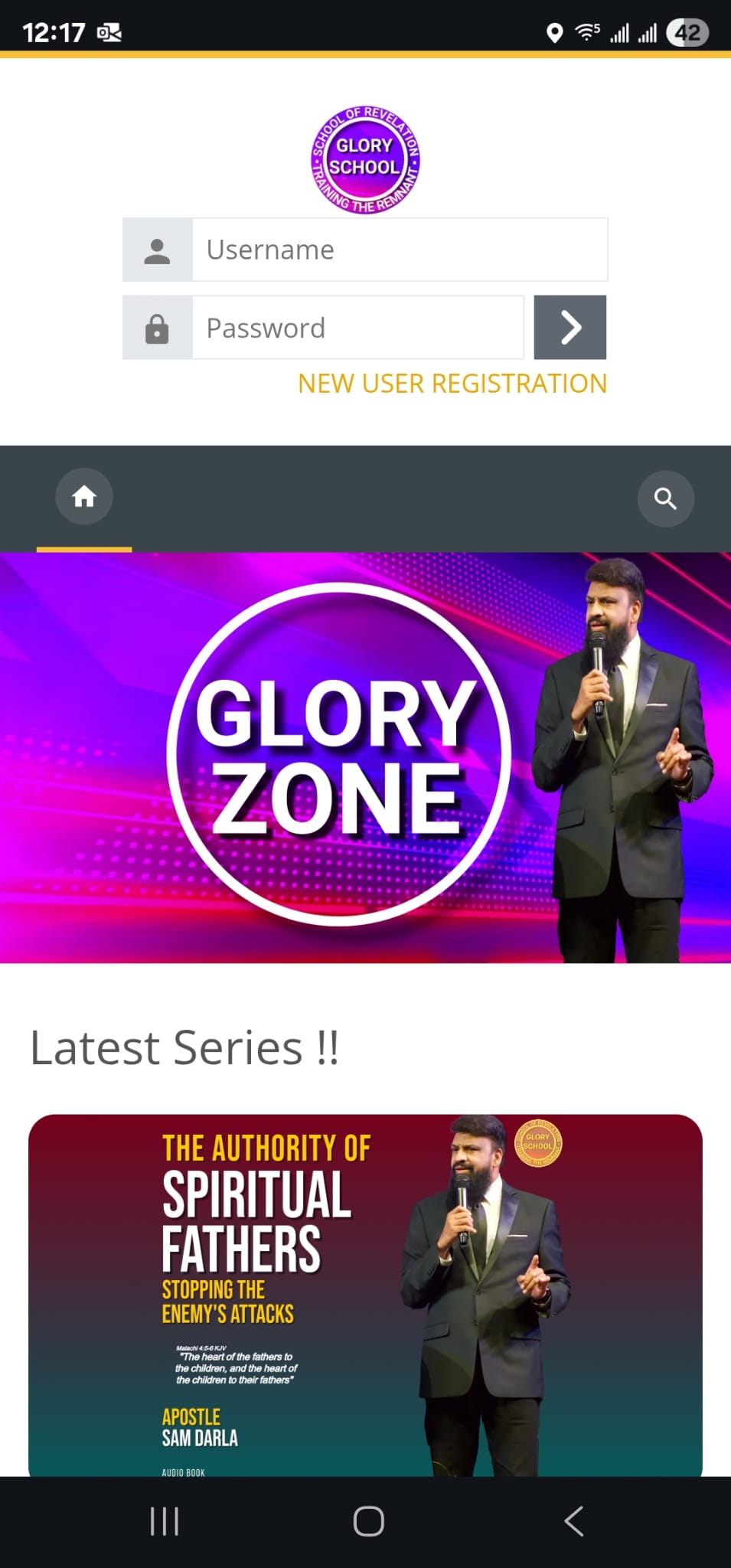Click inside the Username input field
731x1568 pixels.
[398, 249]
